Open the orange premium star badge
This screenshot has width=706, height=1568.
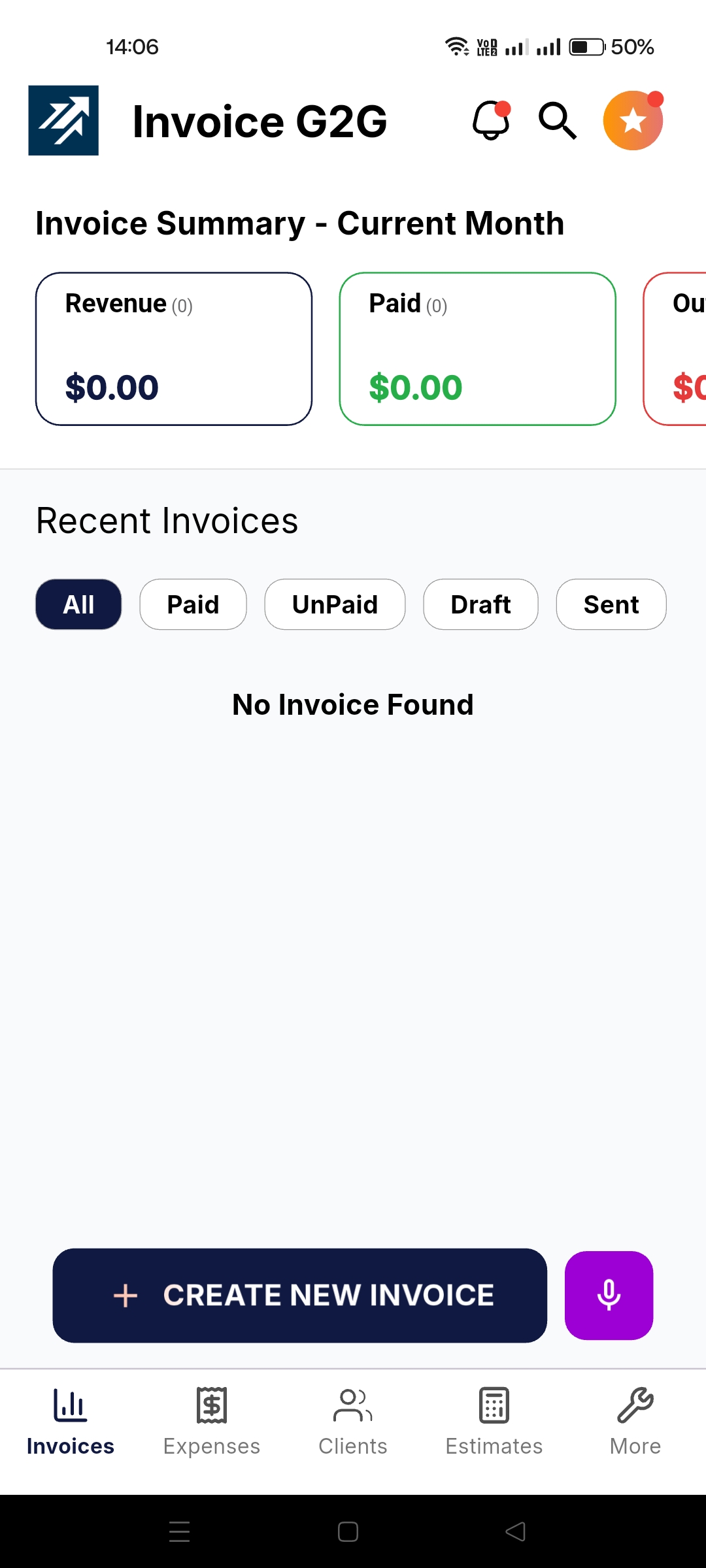tap(632, 121)
